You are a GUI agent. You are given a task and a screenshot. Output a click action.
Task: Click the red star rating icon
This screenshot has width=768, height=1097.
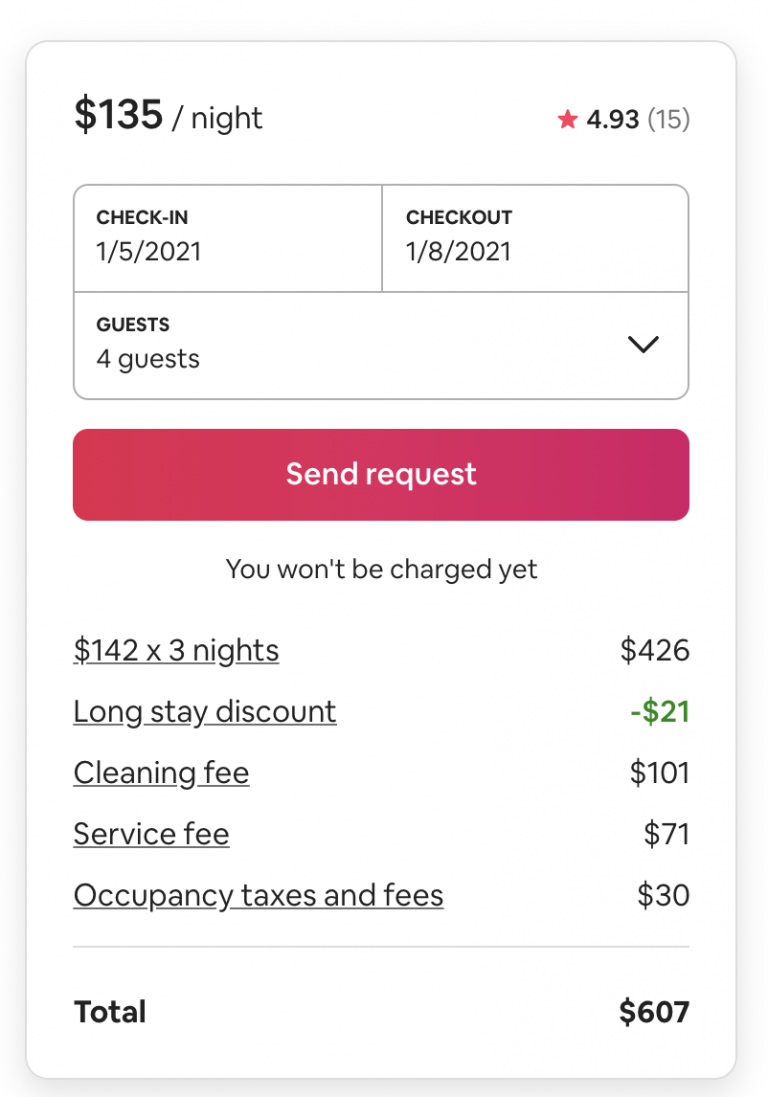pos(567,118)
